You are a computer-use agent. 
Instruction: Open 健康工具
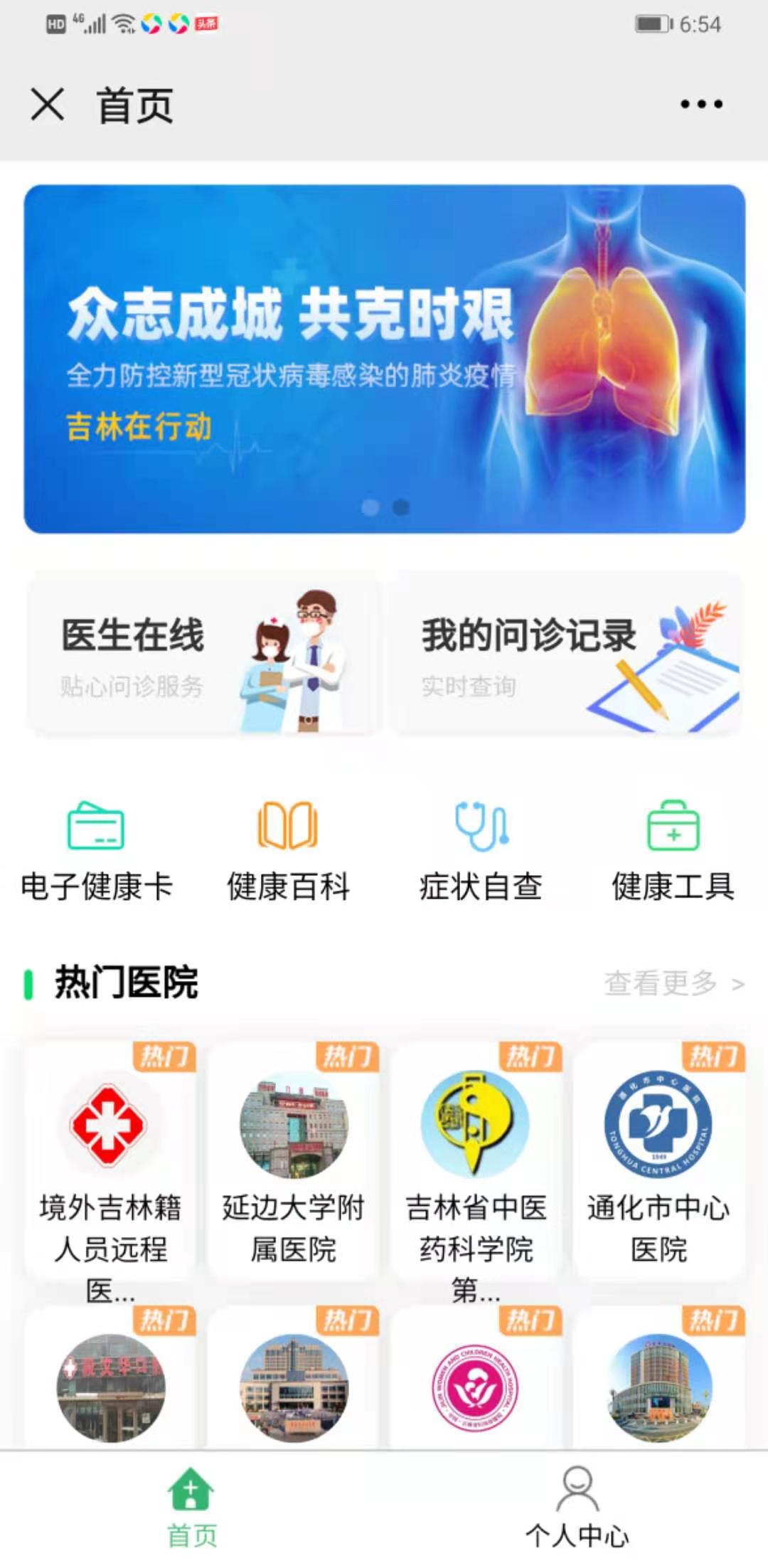pyautogui.click(x=673, y=852)
